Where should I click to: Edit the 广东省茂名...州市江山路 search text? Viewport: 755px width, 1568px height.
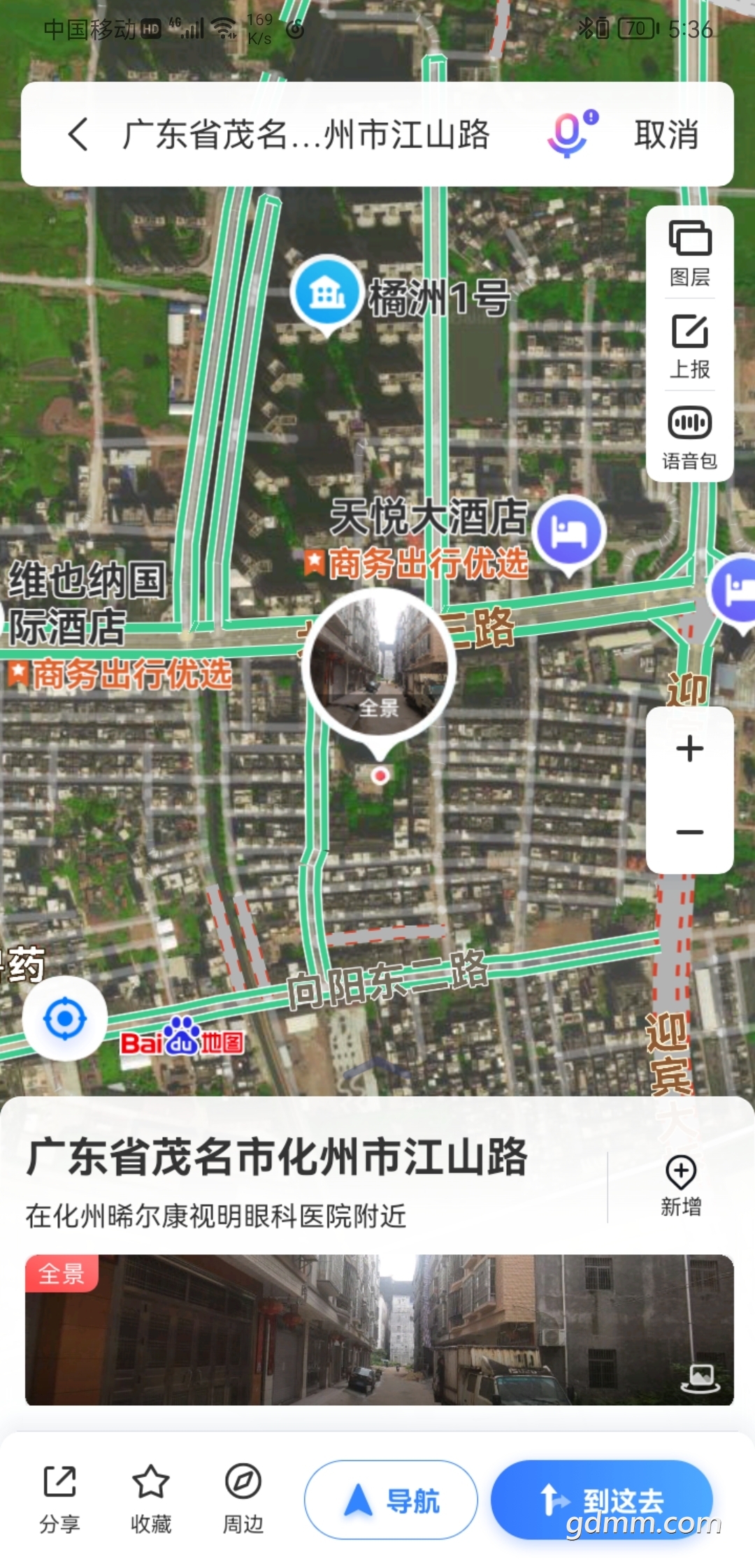click(306, 134)
